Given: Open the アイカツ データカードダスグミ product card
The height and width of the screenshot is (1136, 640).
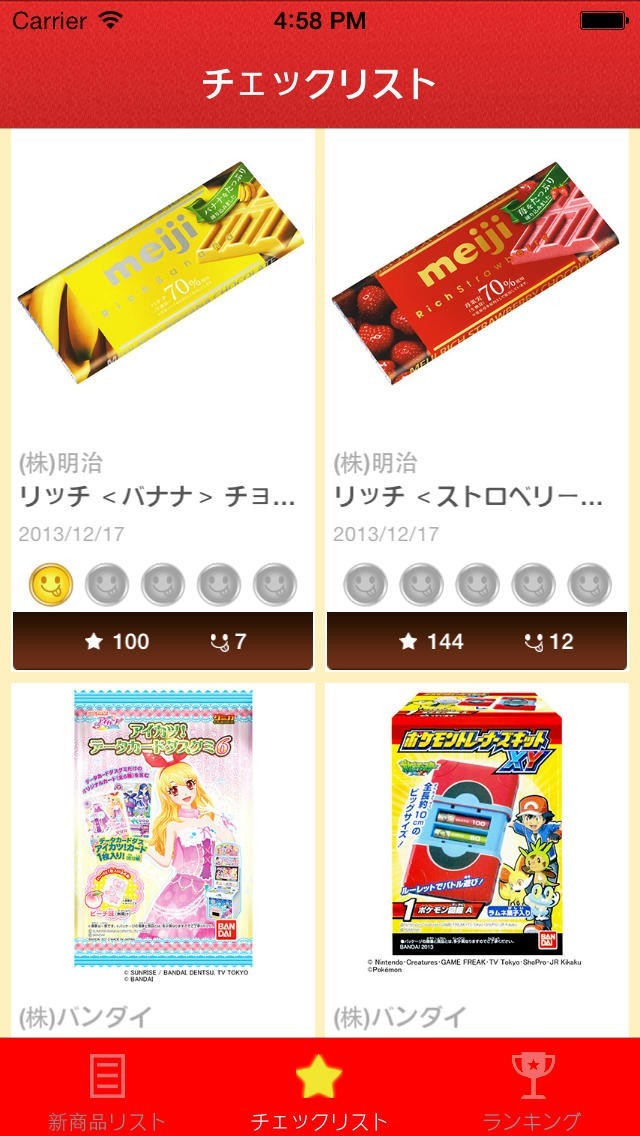Looking at the screenshot, I should pos(163,830).
